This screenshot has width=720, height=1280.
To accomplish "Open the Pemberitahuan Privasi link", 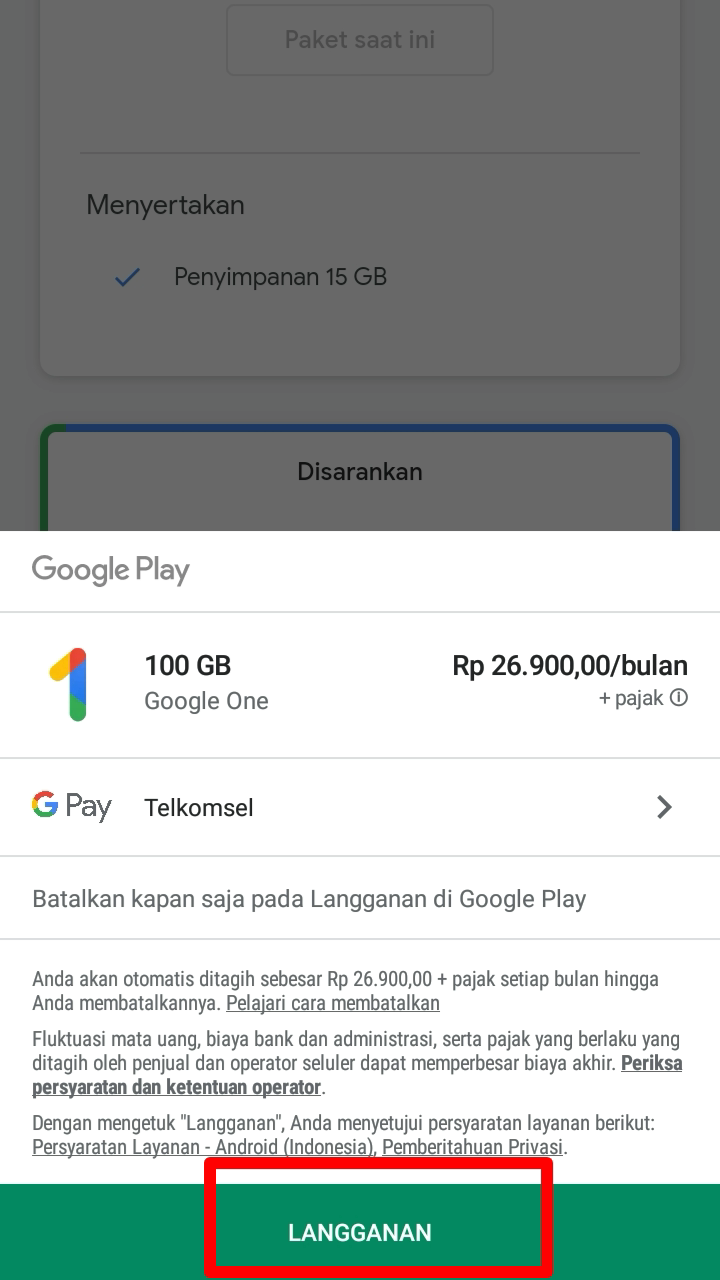I will pyautogui.click(x=472, y=1147).
